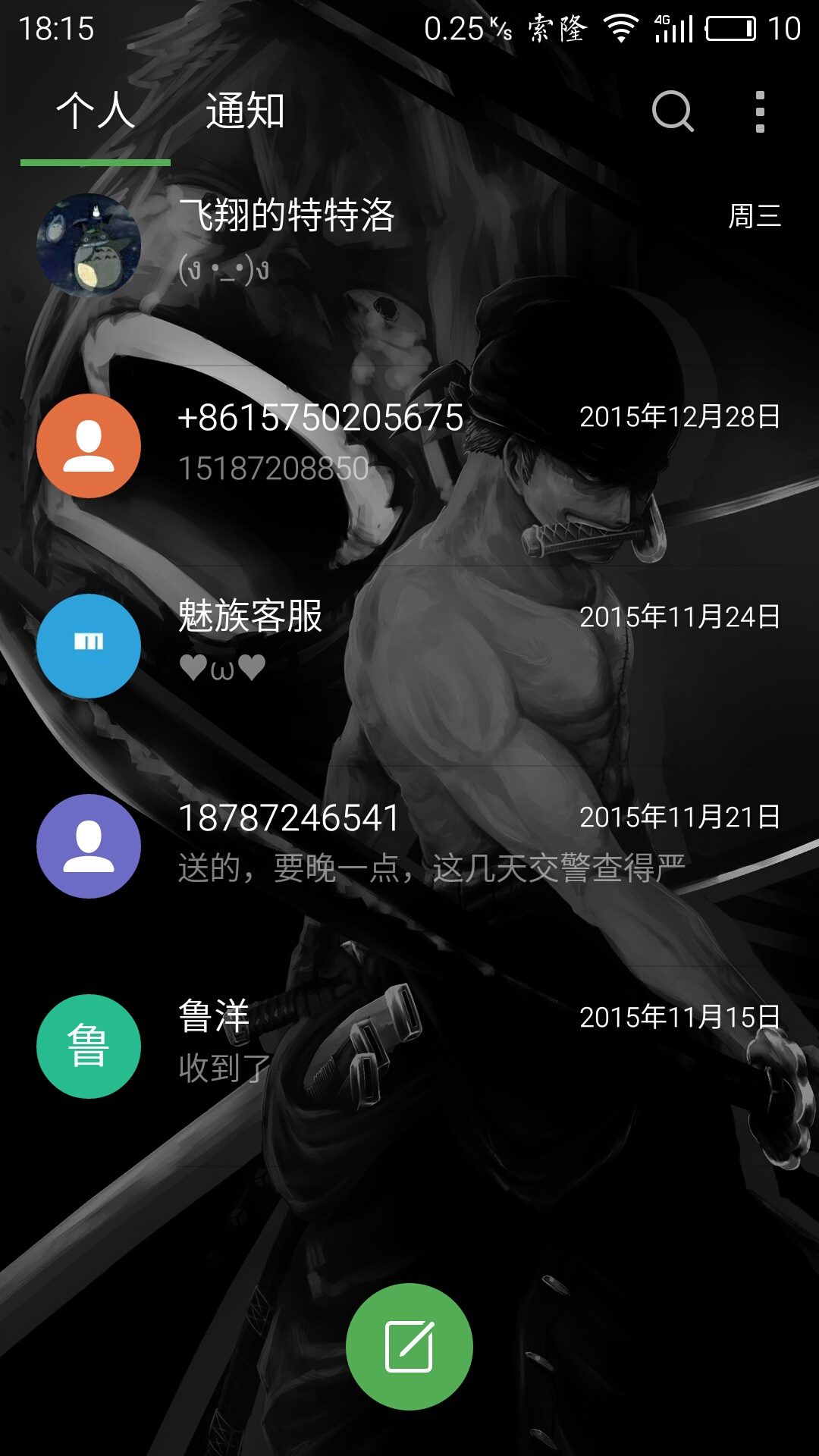Screen dimensions: 819x1456
Task: Compose a new message
Action: point(409,1346)
